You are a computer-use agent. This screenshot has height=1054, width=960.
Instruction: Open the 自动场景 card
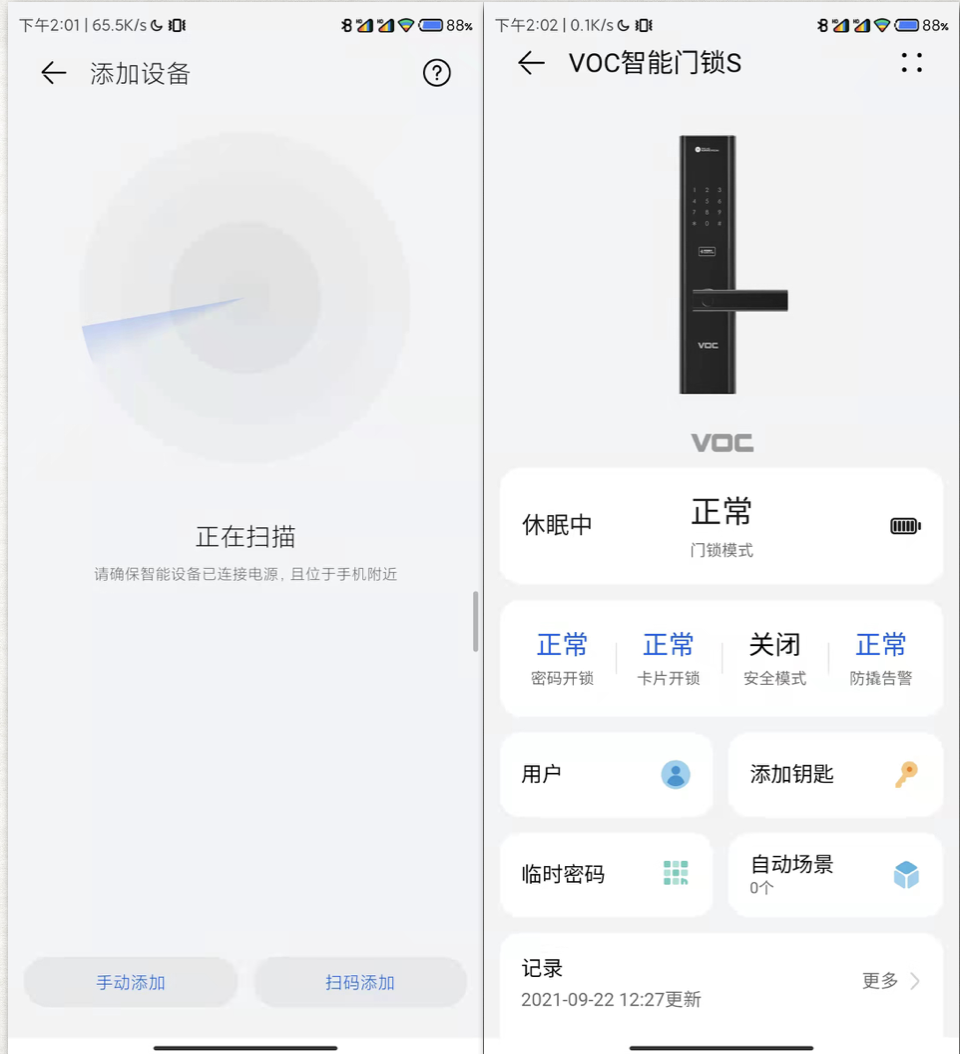[x=835, y=875]
